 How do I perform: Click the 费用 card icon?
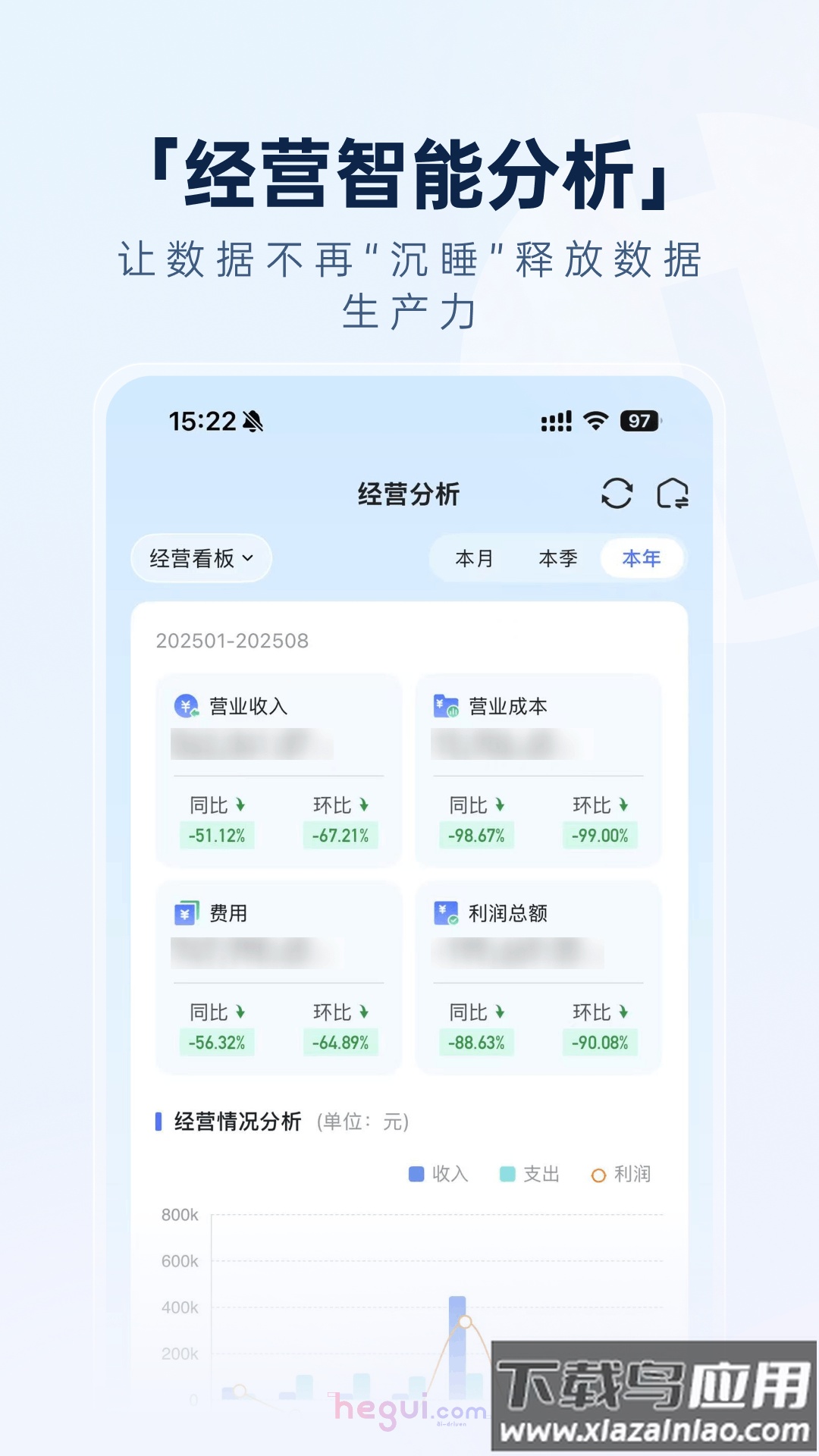click(184, 915)
